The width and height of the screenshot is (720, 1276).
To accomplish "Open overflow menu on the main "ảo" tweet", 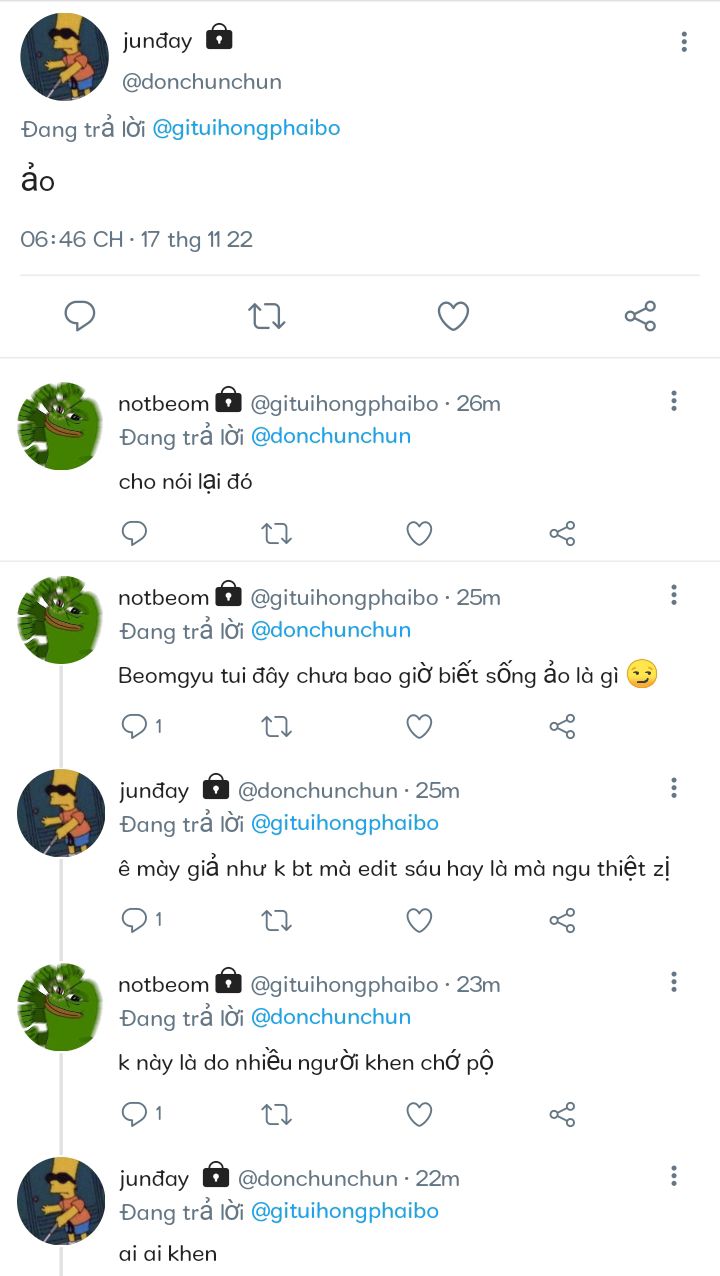I will (x=684, y=42).
